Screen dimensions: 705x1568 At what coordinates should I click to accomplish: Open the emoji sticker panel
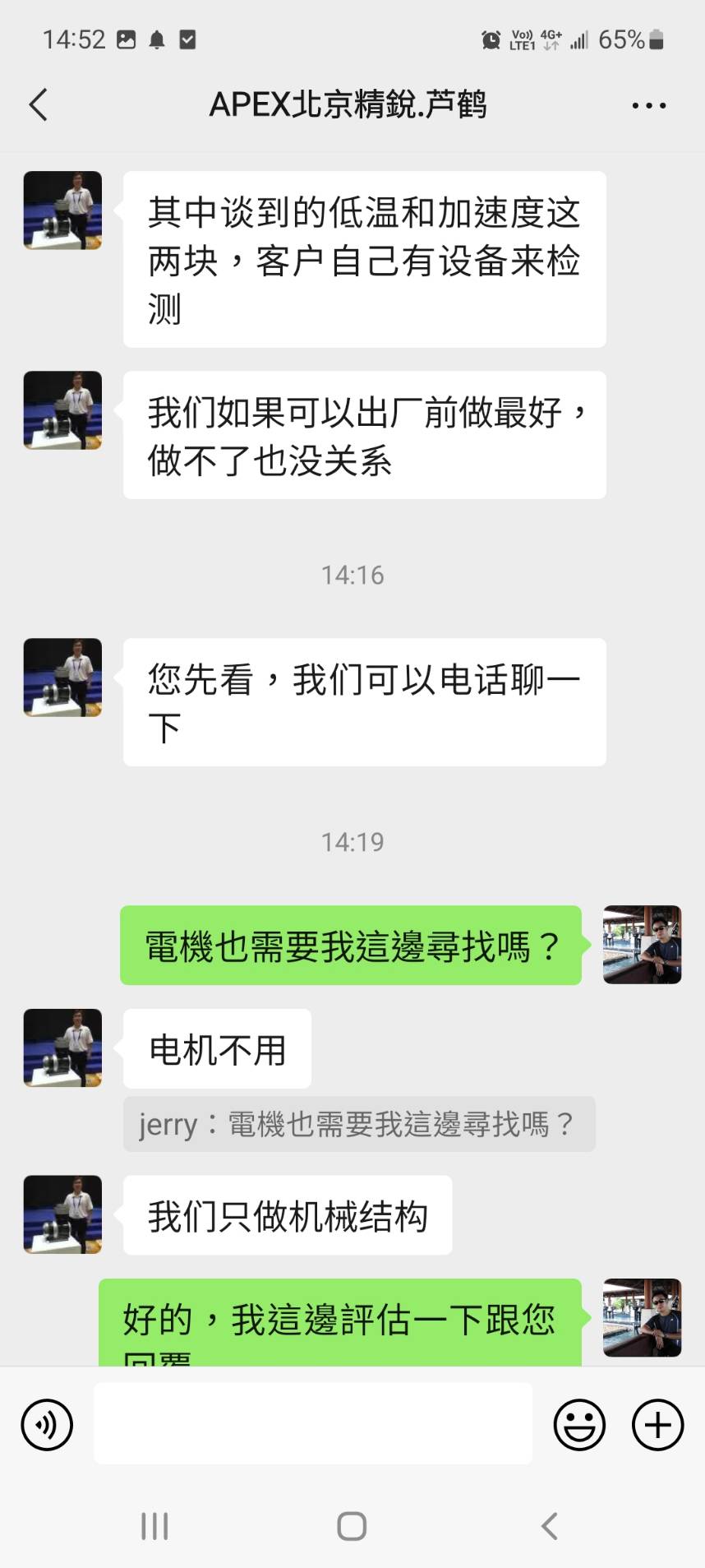click(579, 1425)
